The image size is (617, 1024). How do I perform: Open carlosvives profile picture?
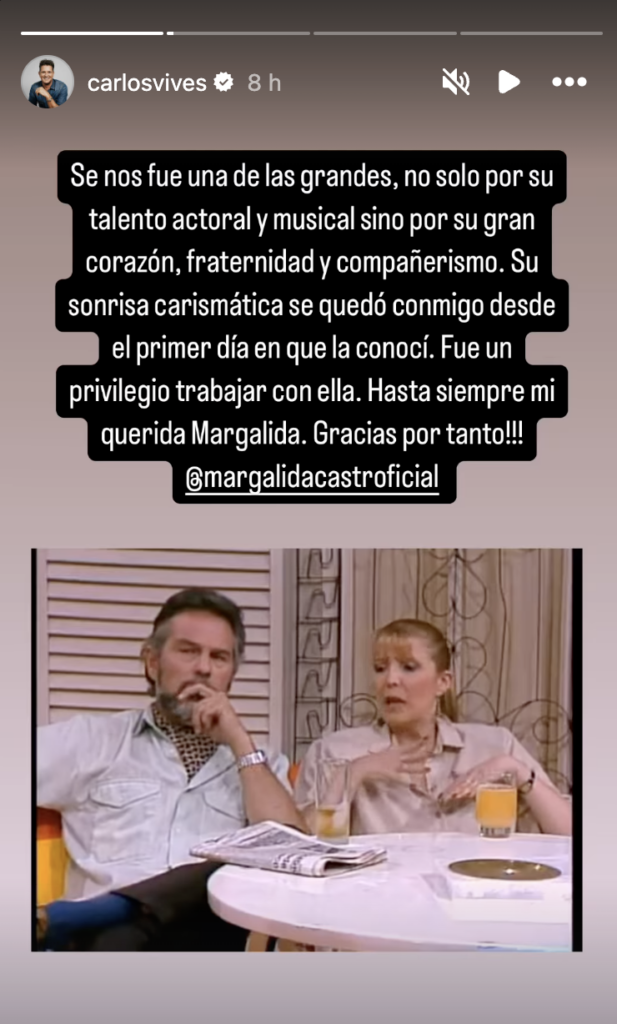[x=48, y=82]
